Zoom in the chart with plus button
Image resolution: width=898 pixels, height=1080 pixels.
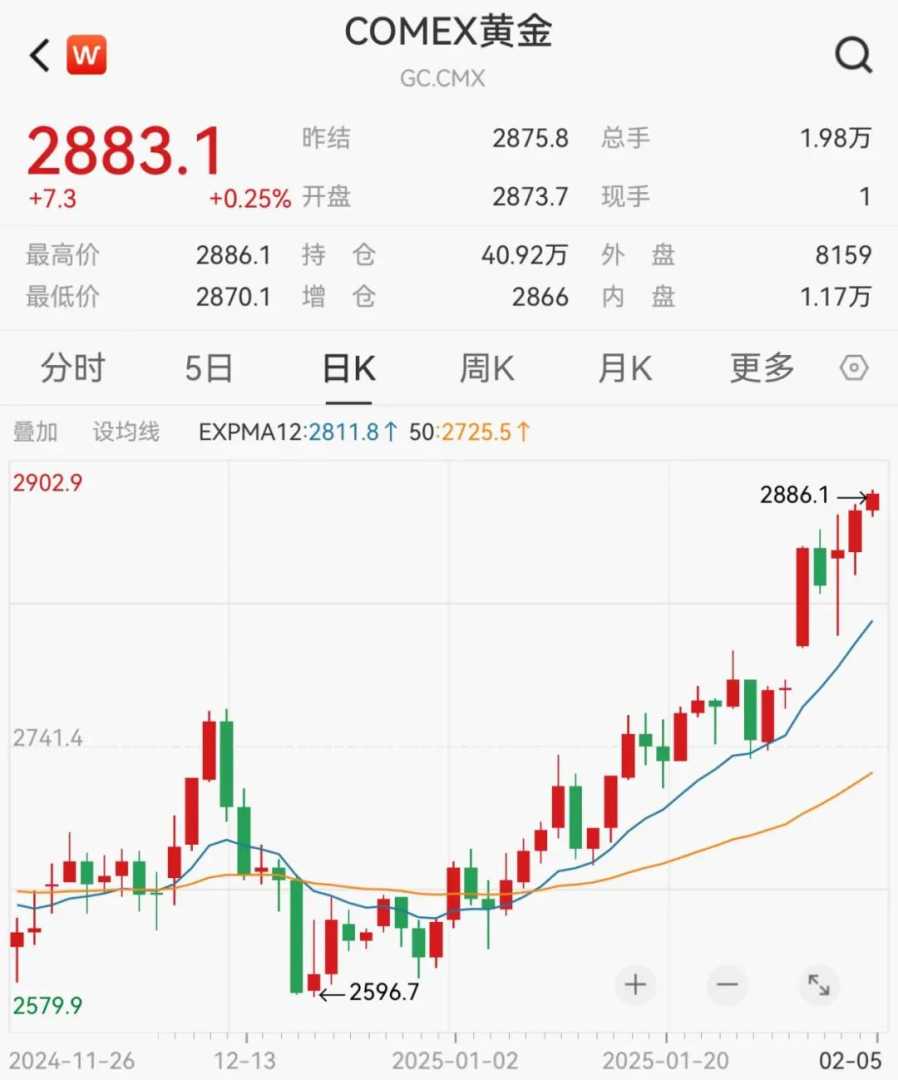coord(636,985)
